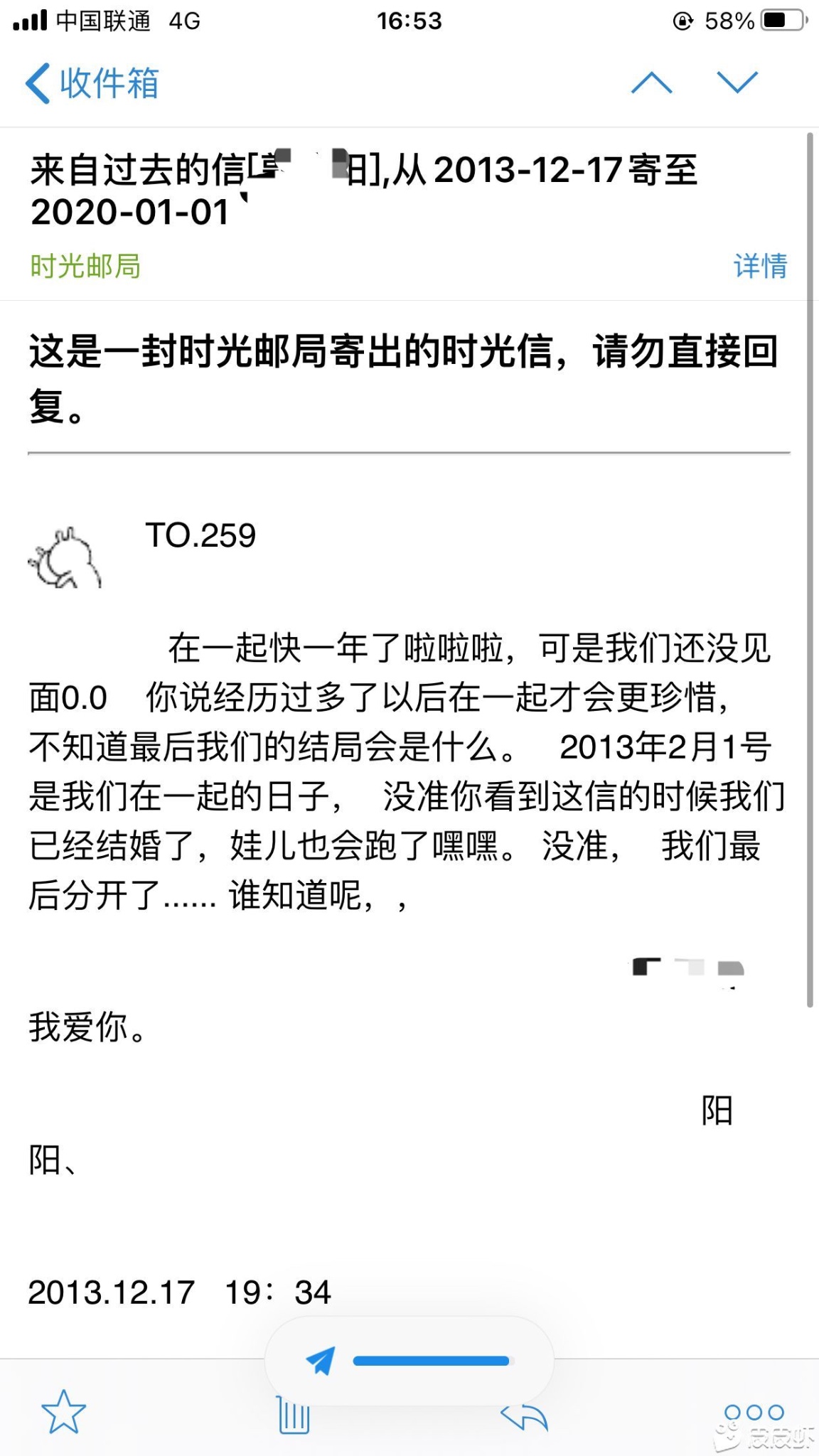This screenshot has width=819, height=1456.
Task: Go to the previous email
Action: click(651, 83)
